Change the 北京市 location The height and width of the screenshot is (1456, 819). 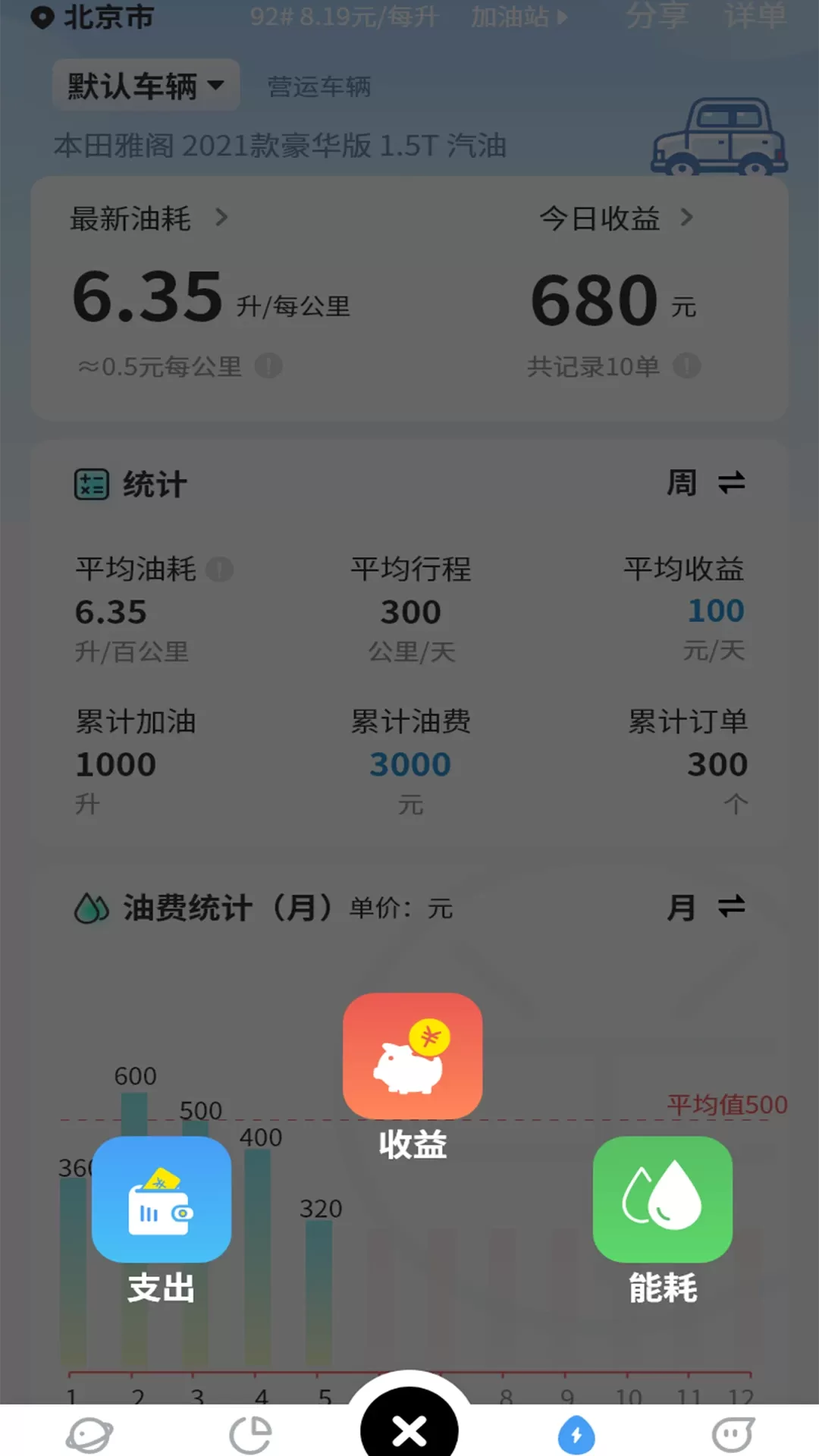(x=93, y=17)
